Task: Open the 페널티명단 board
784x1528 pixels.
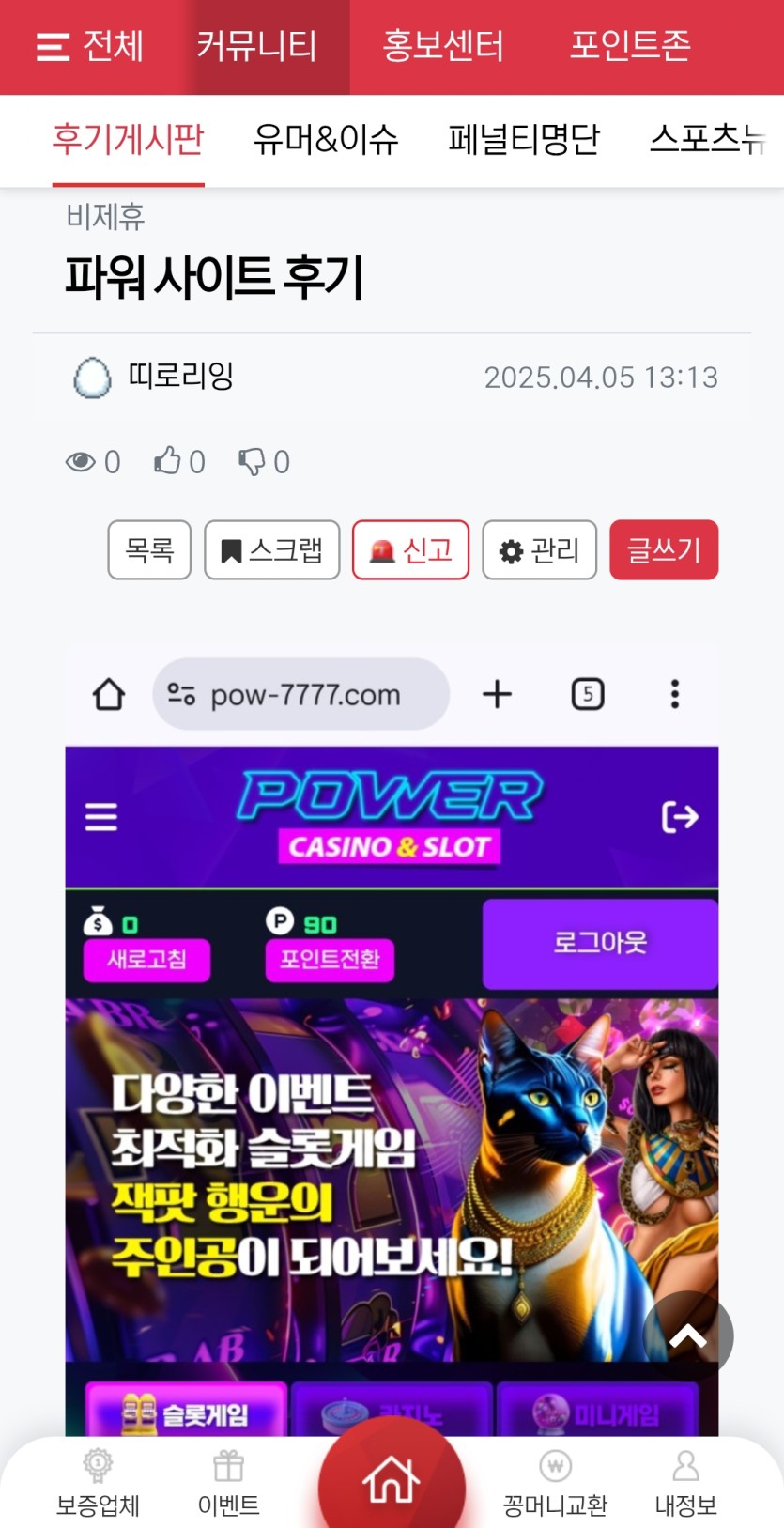Action: [x=523, y=140]
